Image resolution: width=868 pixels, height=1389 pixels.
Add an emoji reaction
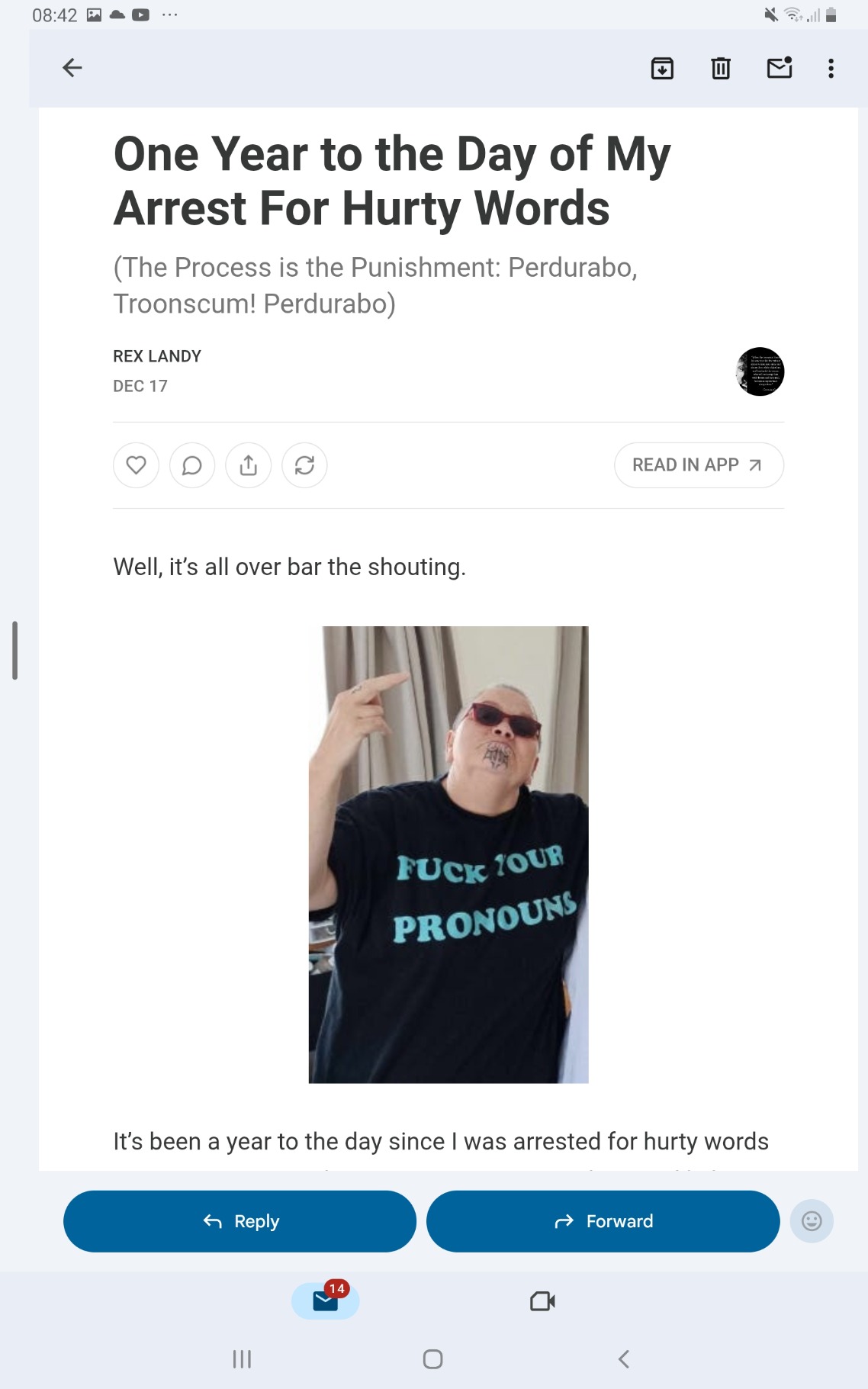coord(812,1221)
